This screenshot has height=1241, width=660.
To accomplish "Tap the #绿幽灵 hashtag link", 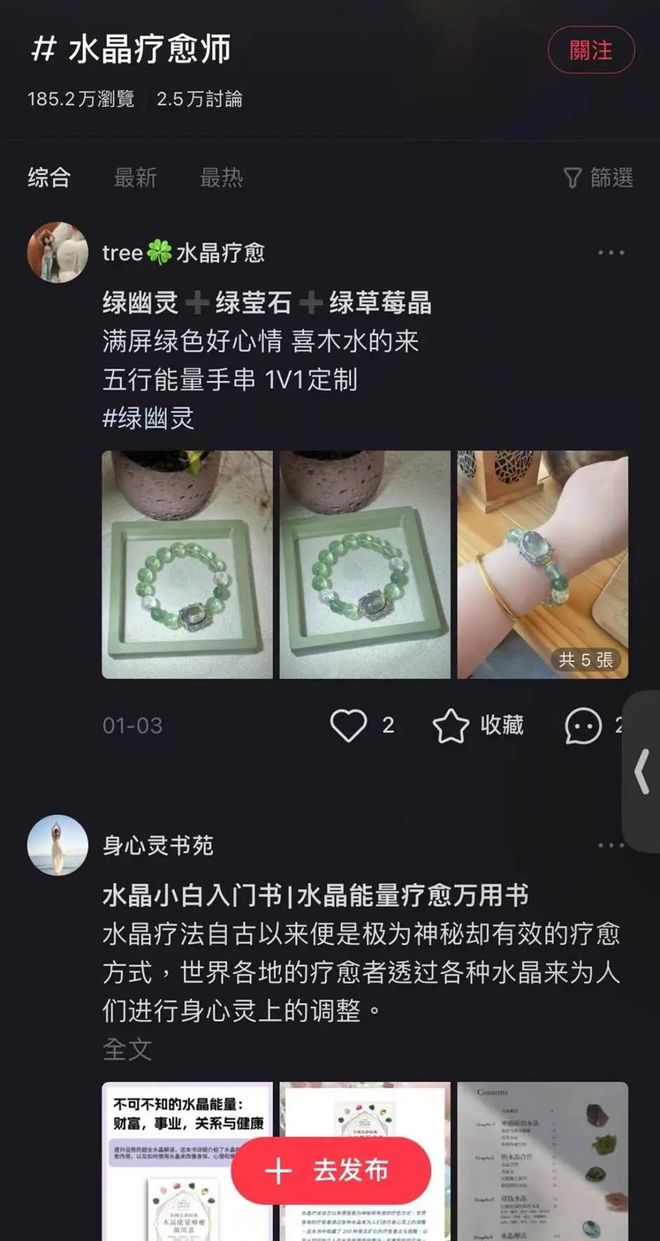I will [x=148, y=417].
